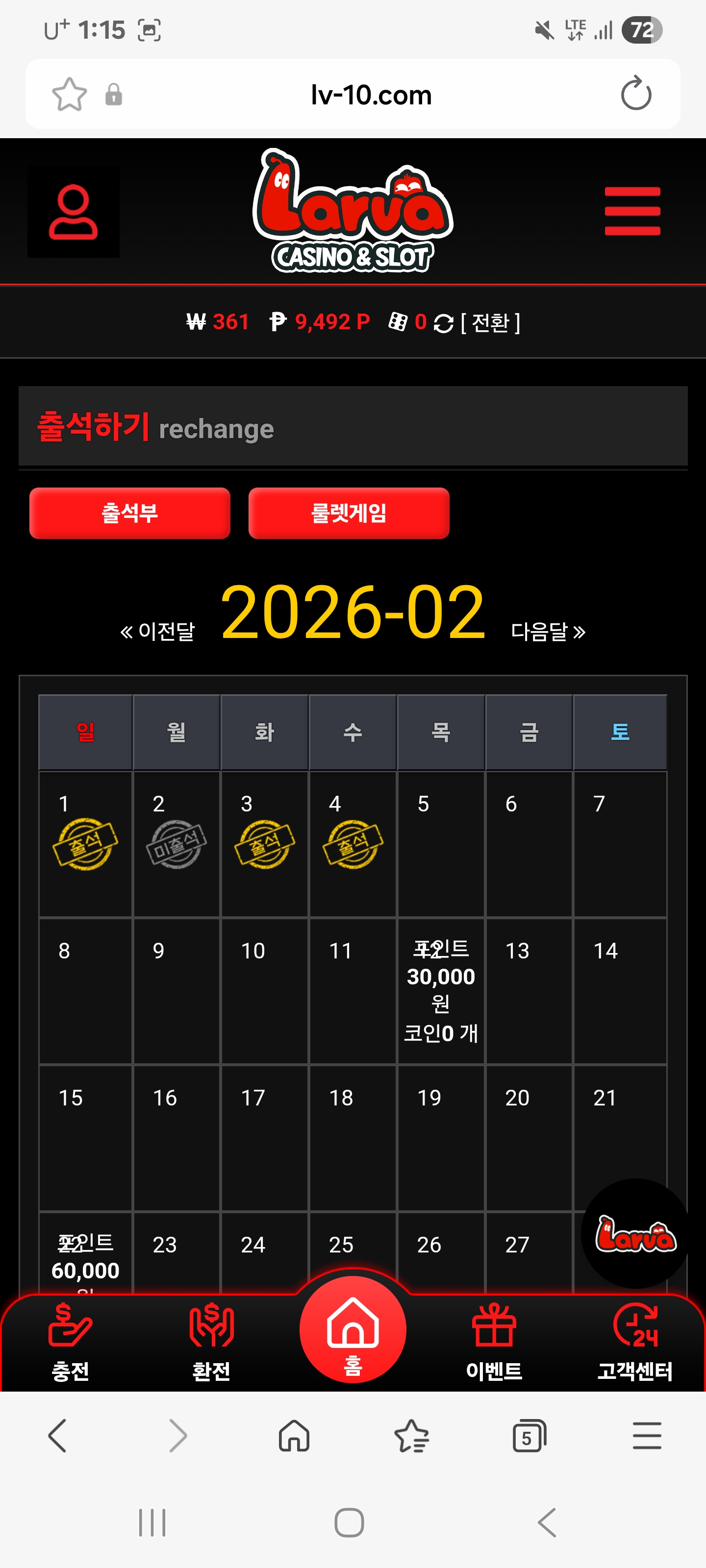
Task: Open the browser menu with three lines
Action: pos(646,1436)
